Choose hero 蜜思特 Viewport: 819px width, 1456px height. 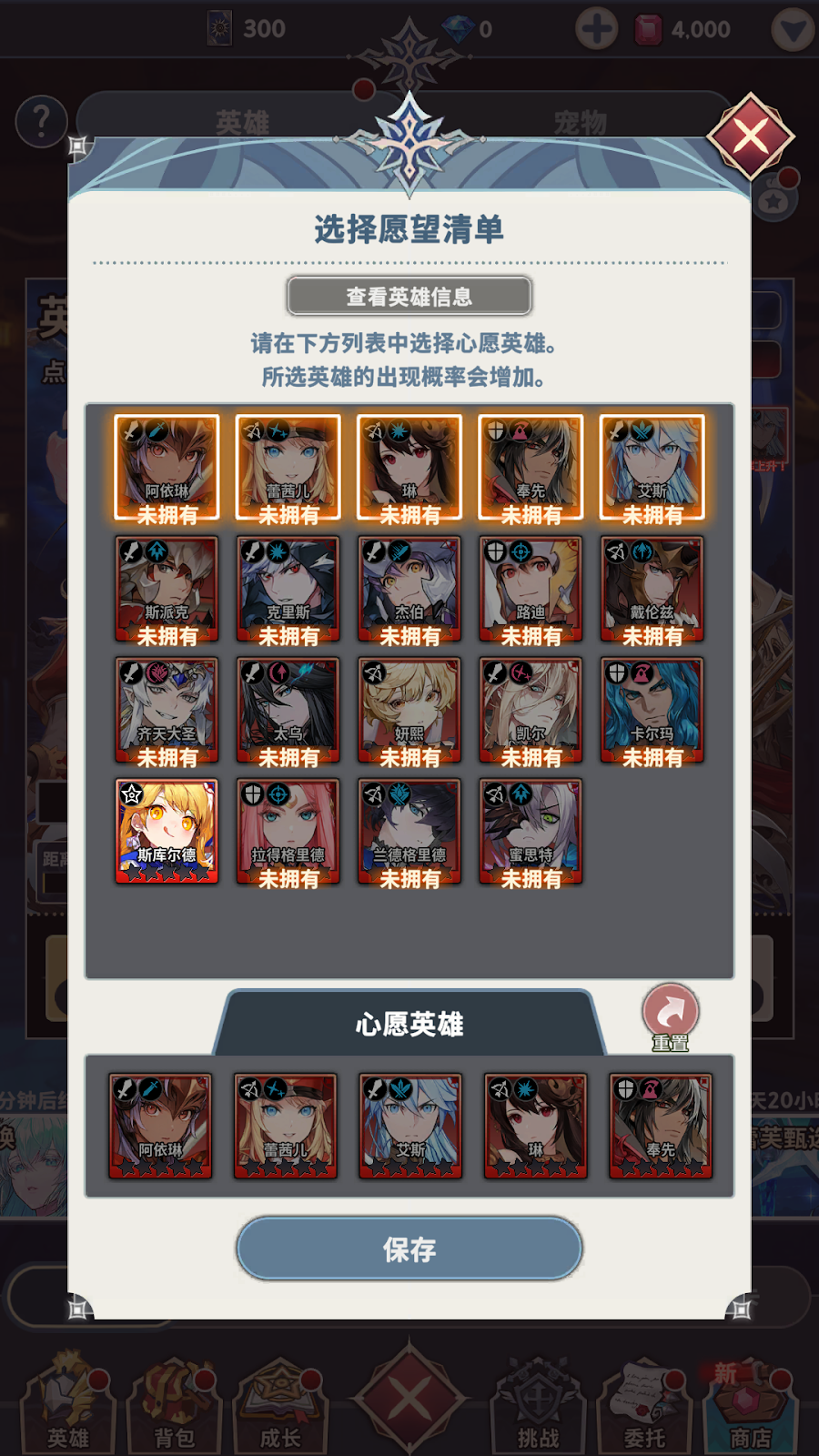click(531, 831)
